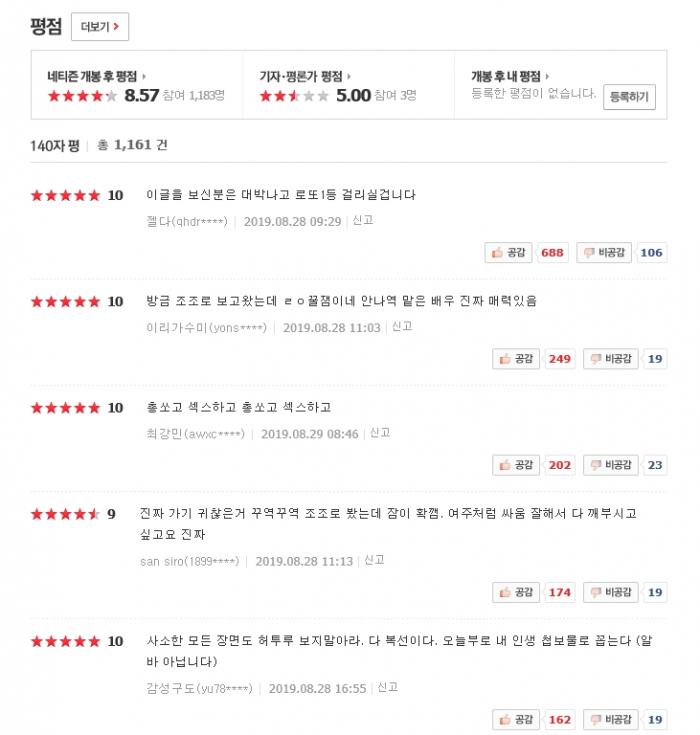Image resolution: width=700 pixels, height=735 pixels.
Task: Open 더보기 next to 평점
Action: [100, 27]
